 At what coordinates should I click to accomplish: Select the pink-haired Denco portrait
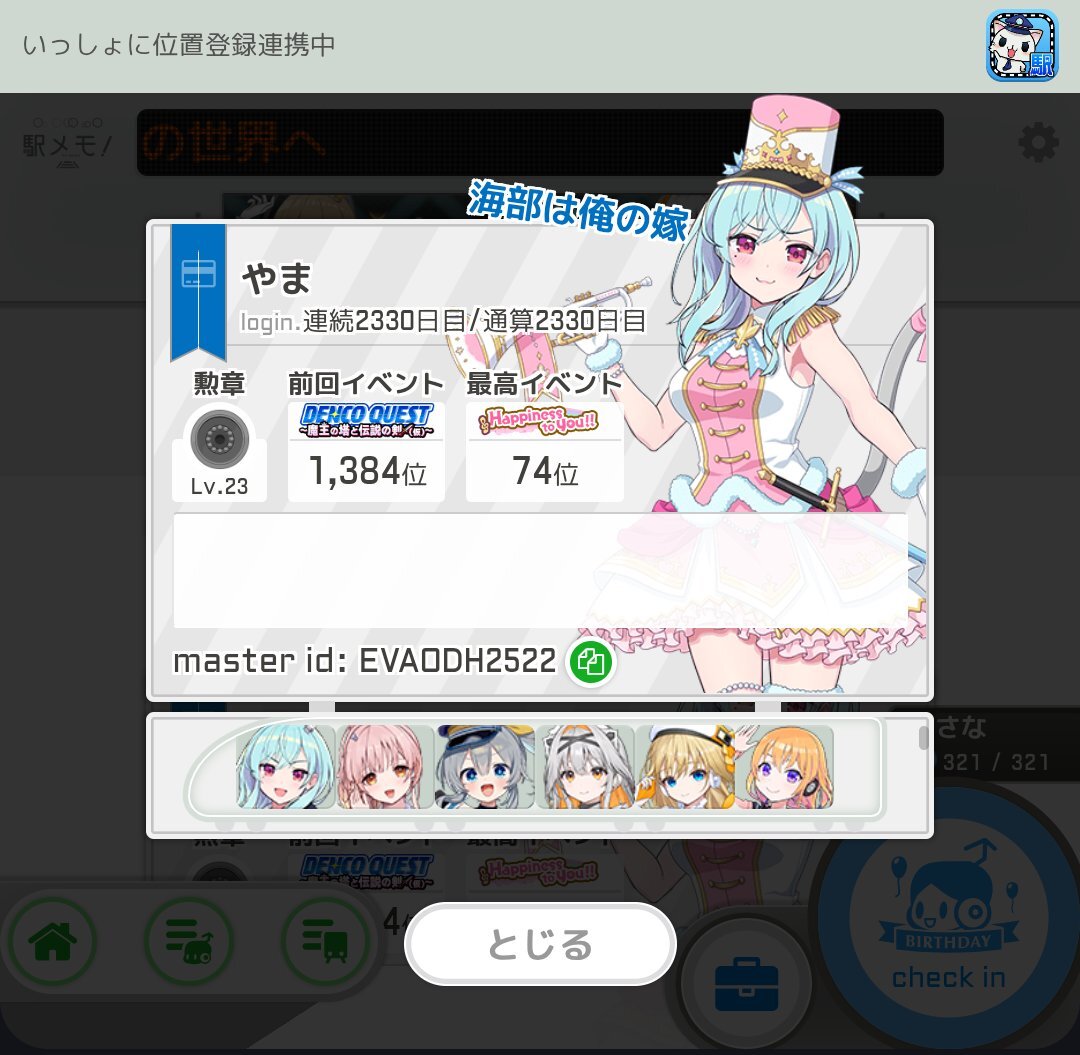pyautogui.click(x=385, y=766)
